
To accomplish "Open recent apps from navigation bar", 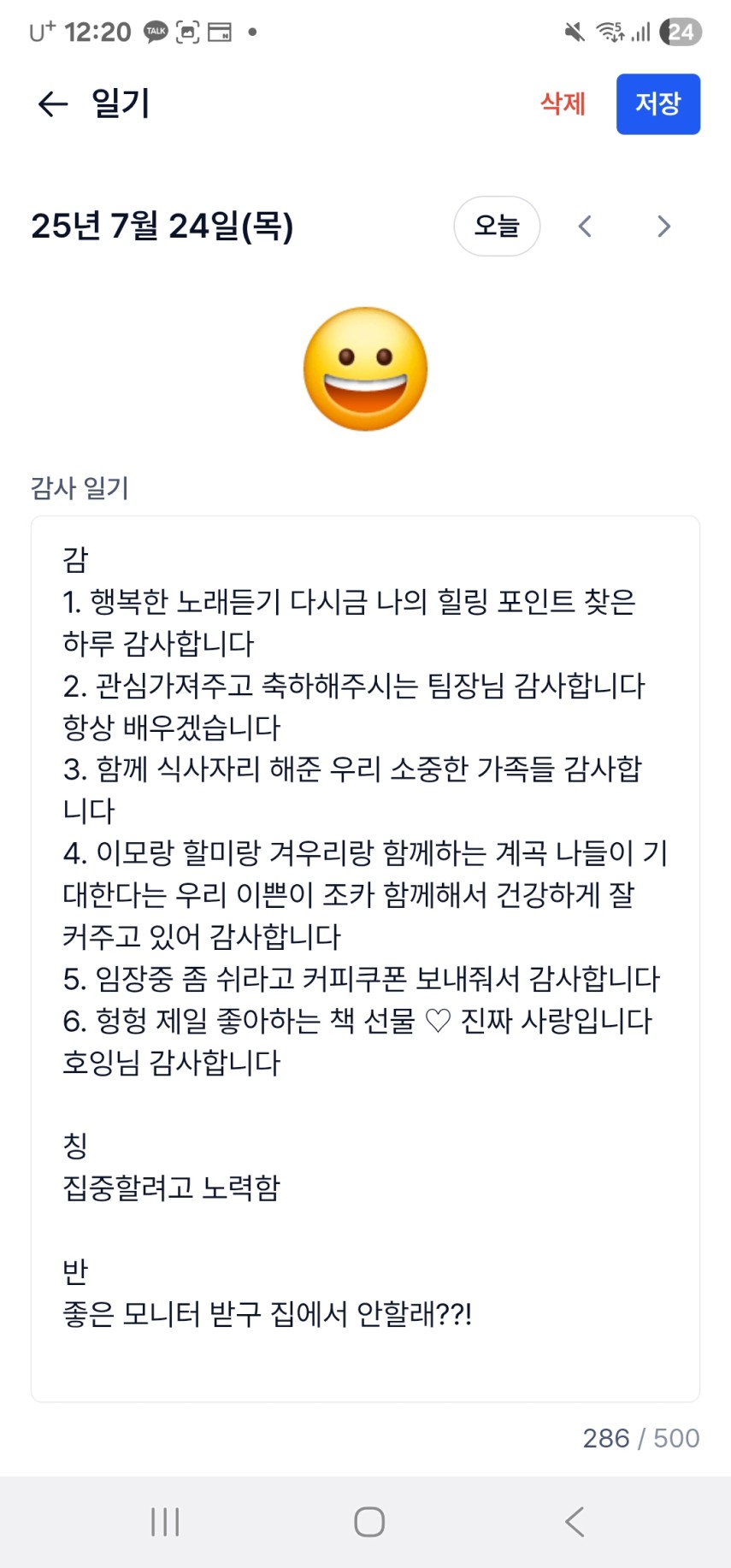I will click(x=165, y=1522).
